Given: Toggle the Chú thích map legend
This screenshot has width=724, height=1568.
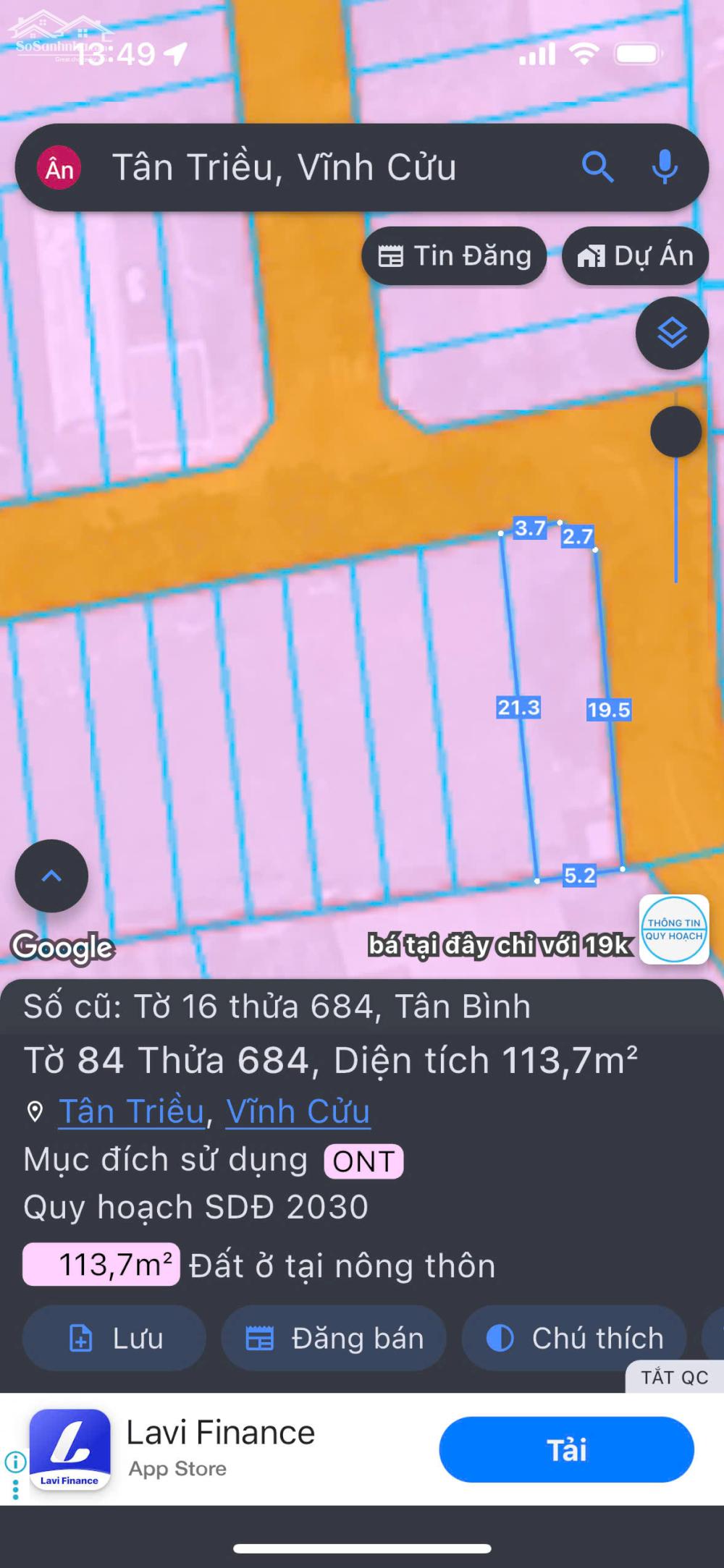Looking at the screenshot, I should (x=574, y=1339).
